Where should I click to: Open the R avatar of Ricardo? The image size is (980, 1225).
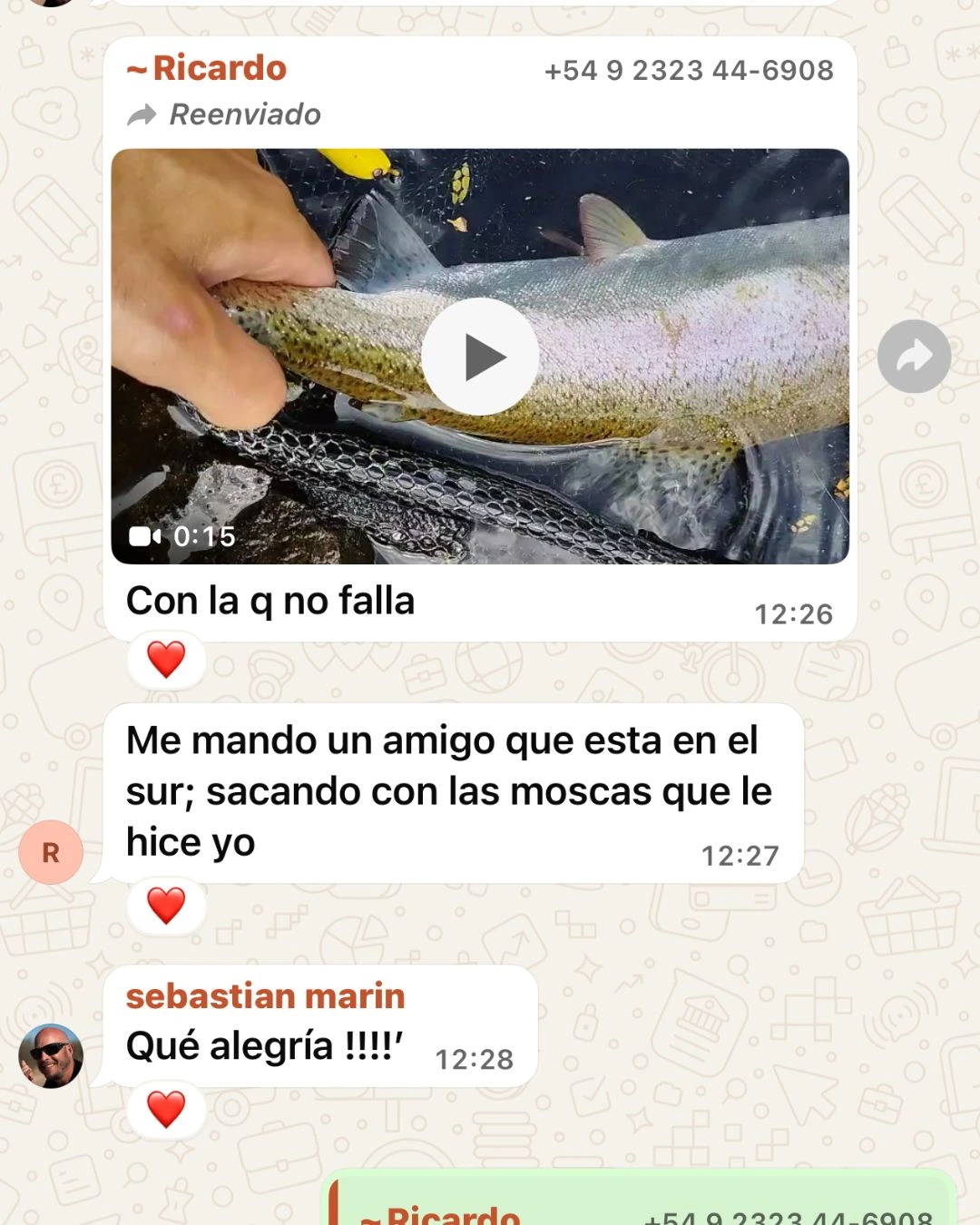click(x=51, y=852)
